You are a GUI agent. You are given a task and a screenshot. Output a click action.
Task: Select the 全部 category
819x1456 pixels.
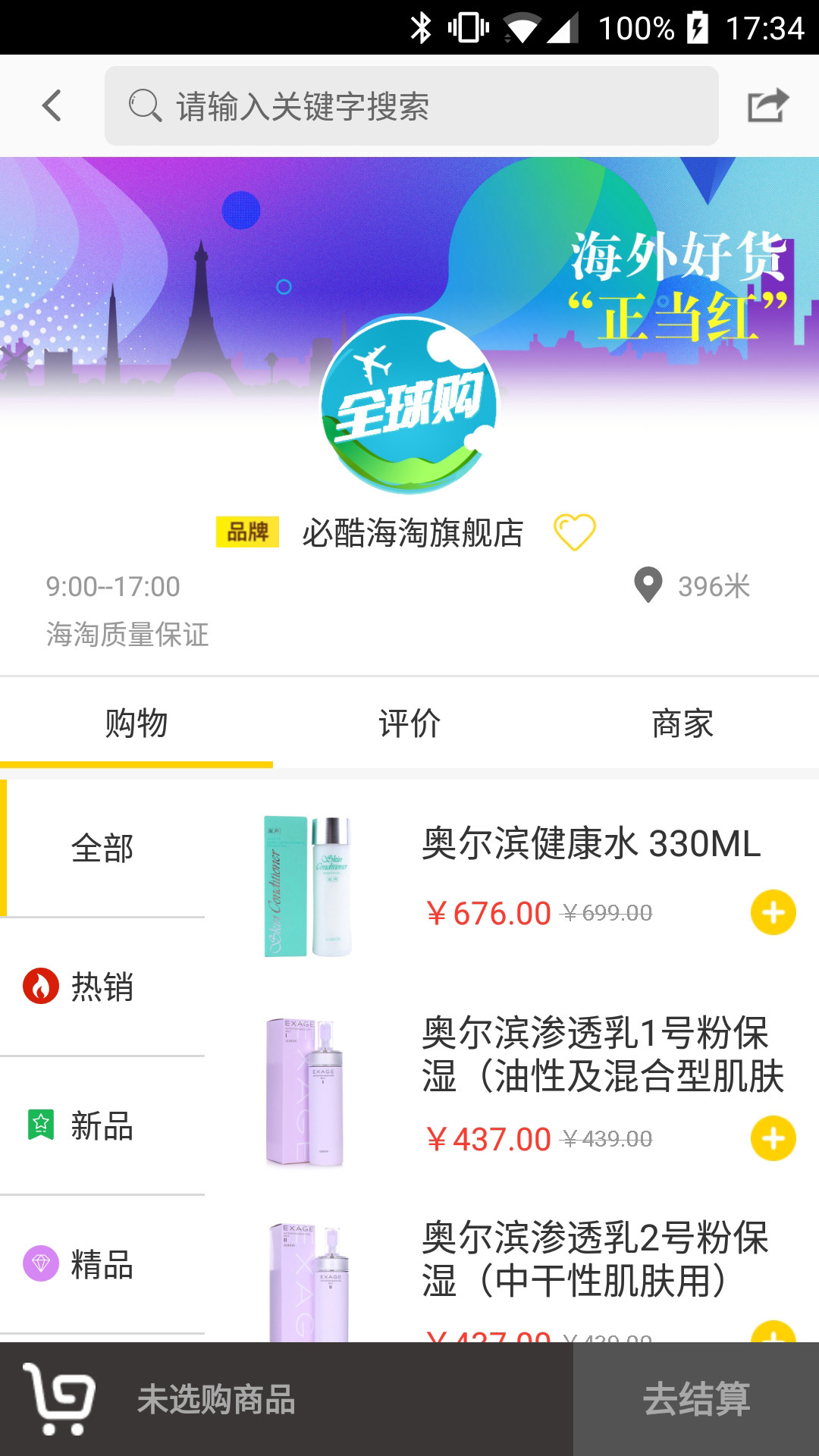pos(103,848)
